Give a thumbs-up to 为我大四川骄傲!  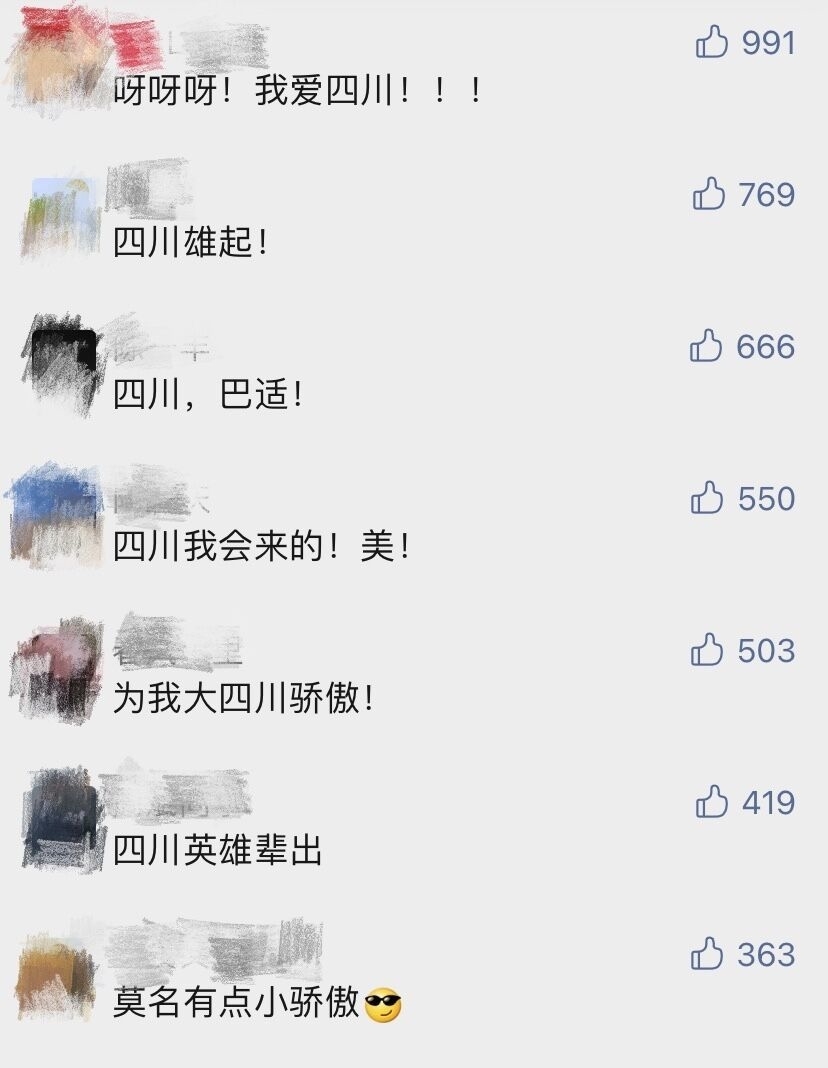[707, 650]
